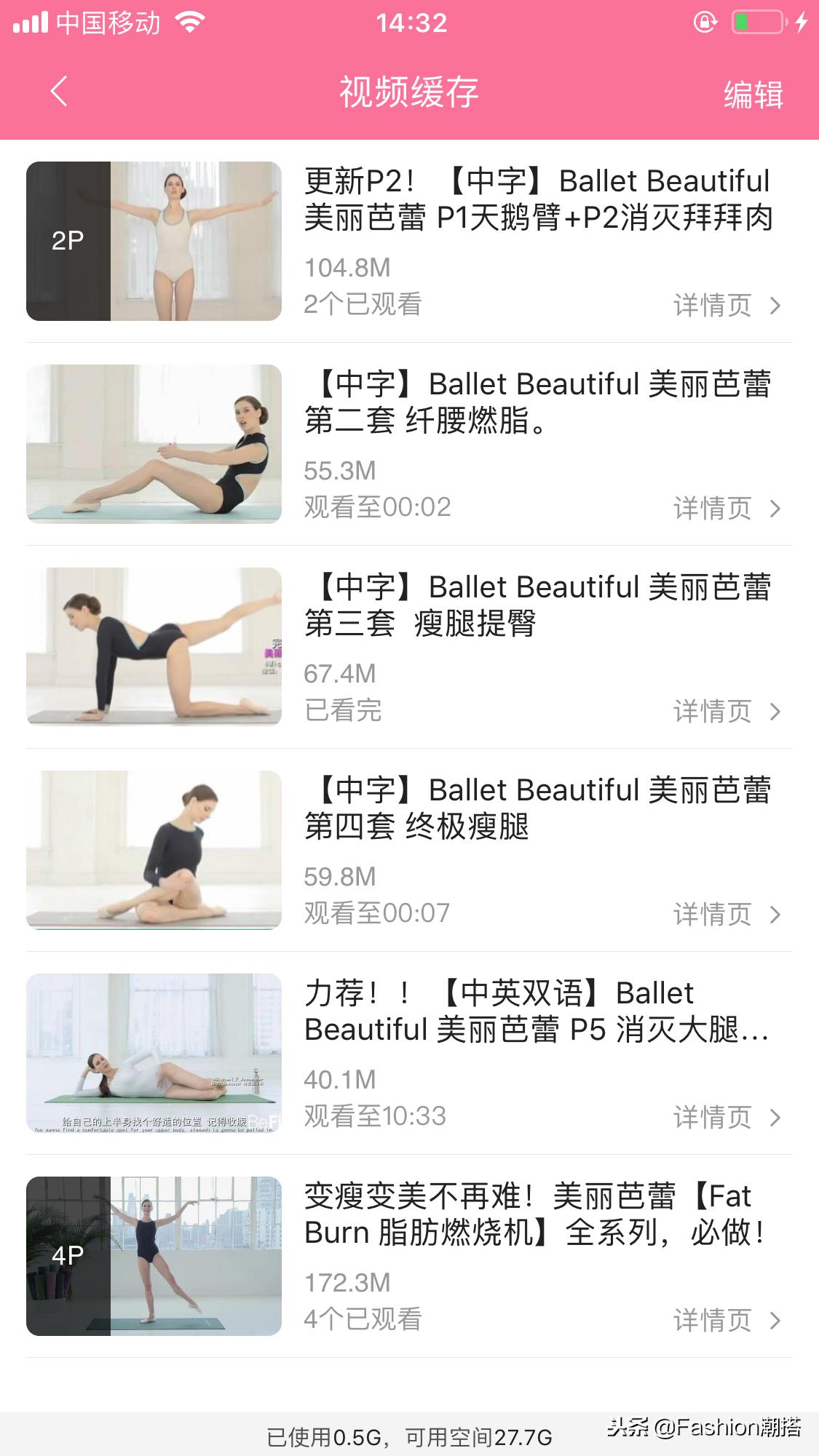Expand details chevron on 第三套 瘦腿提臀 video
This screenshot has width=819, height=1456.
pos(777,712)
